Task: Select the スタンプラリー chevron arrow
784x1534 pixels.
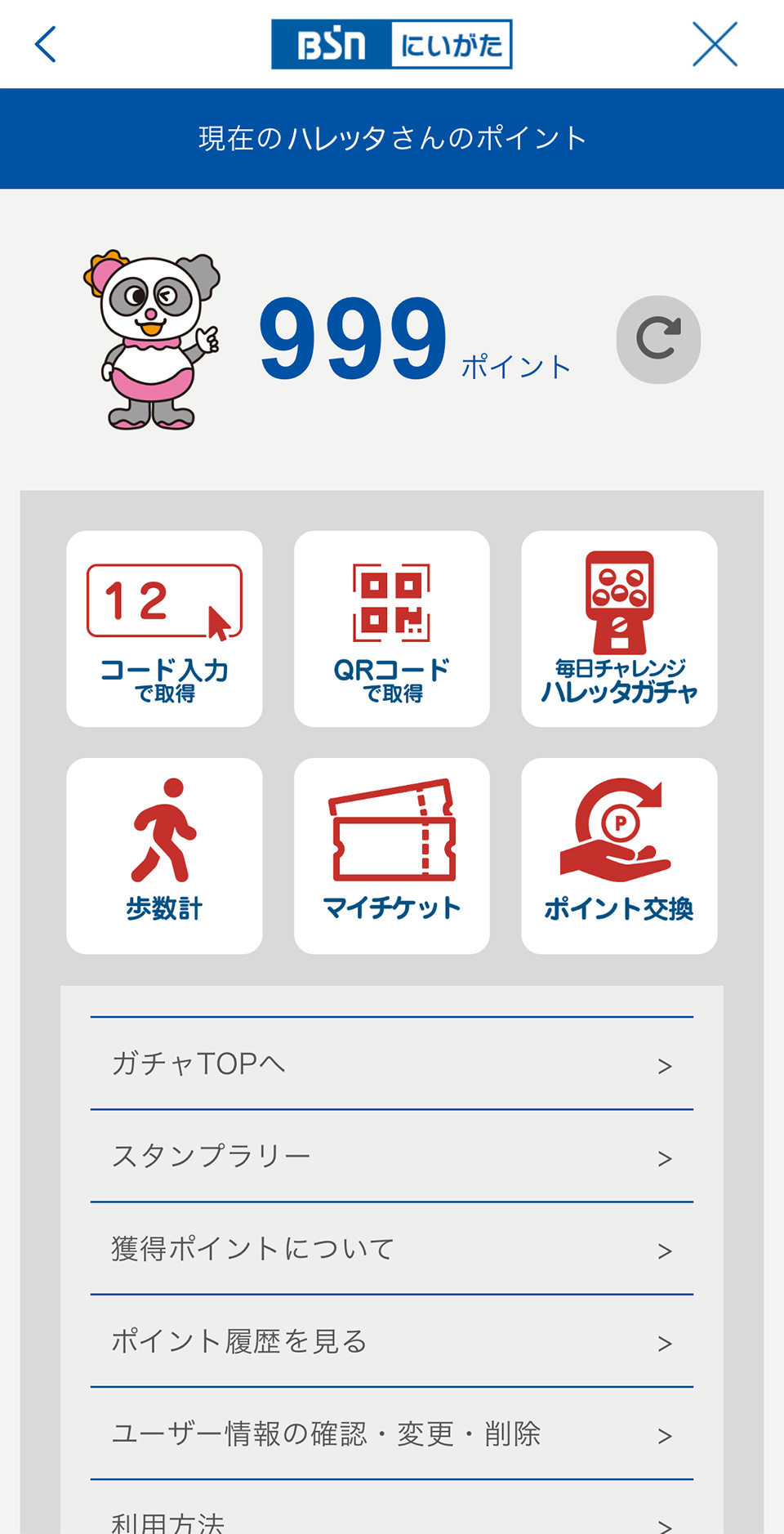Action: [x=666, y=1157]
